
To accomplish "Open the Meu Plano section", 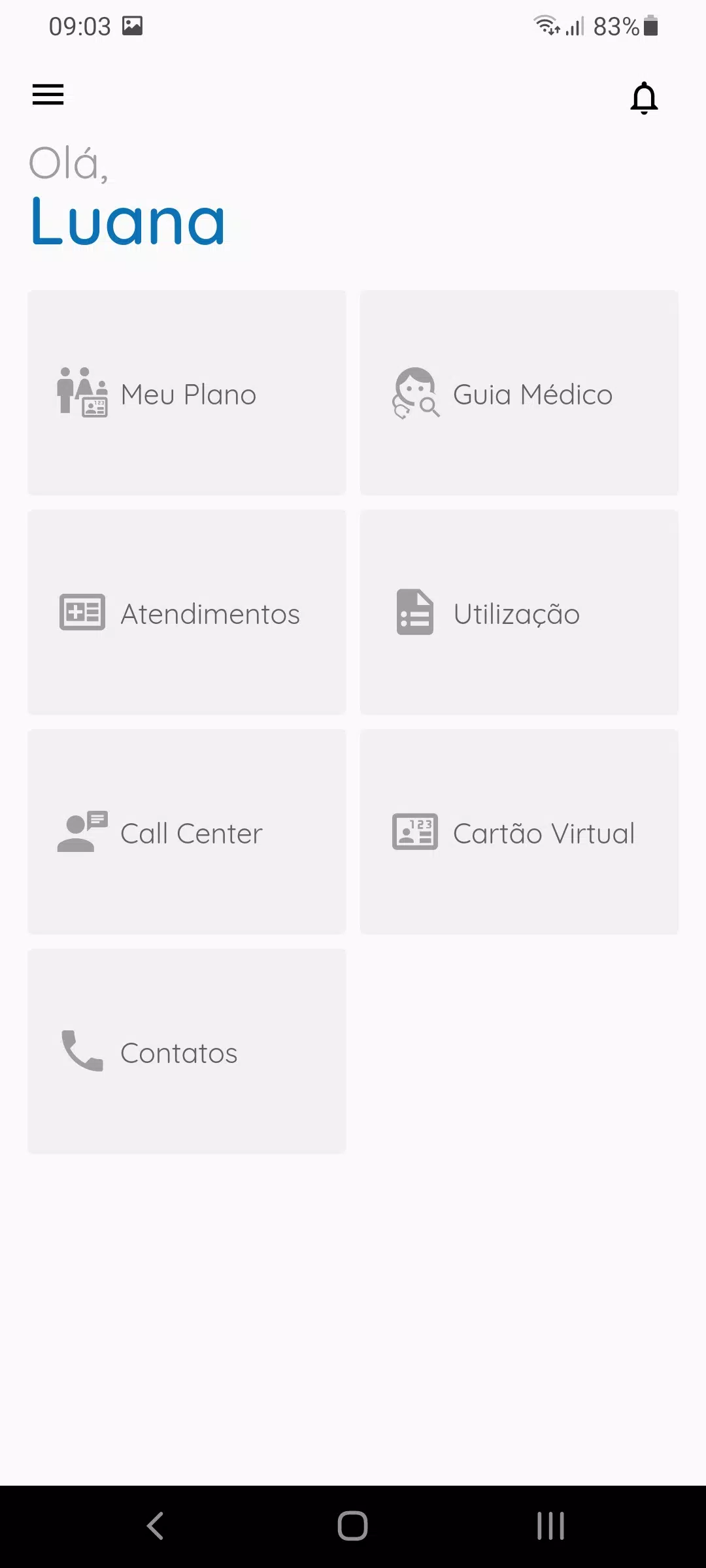I will pyautogui.click(x=186, y=393).
